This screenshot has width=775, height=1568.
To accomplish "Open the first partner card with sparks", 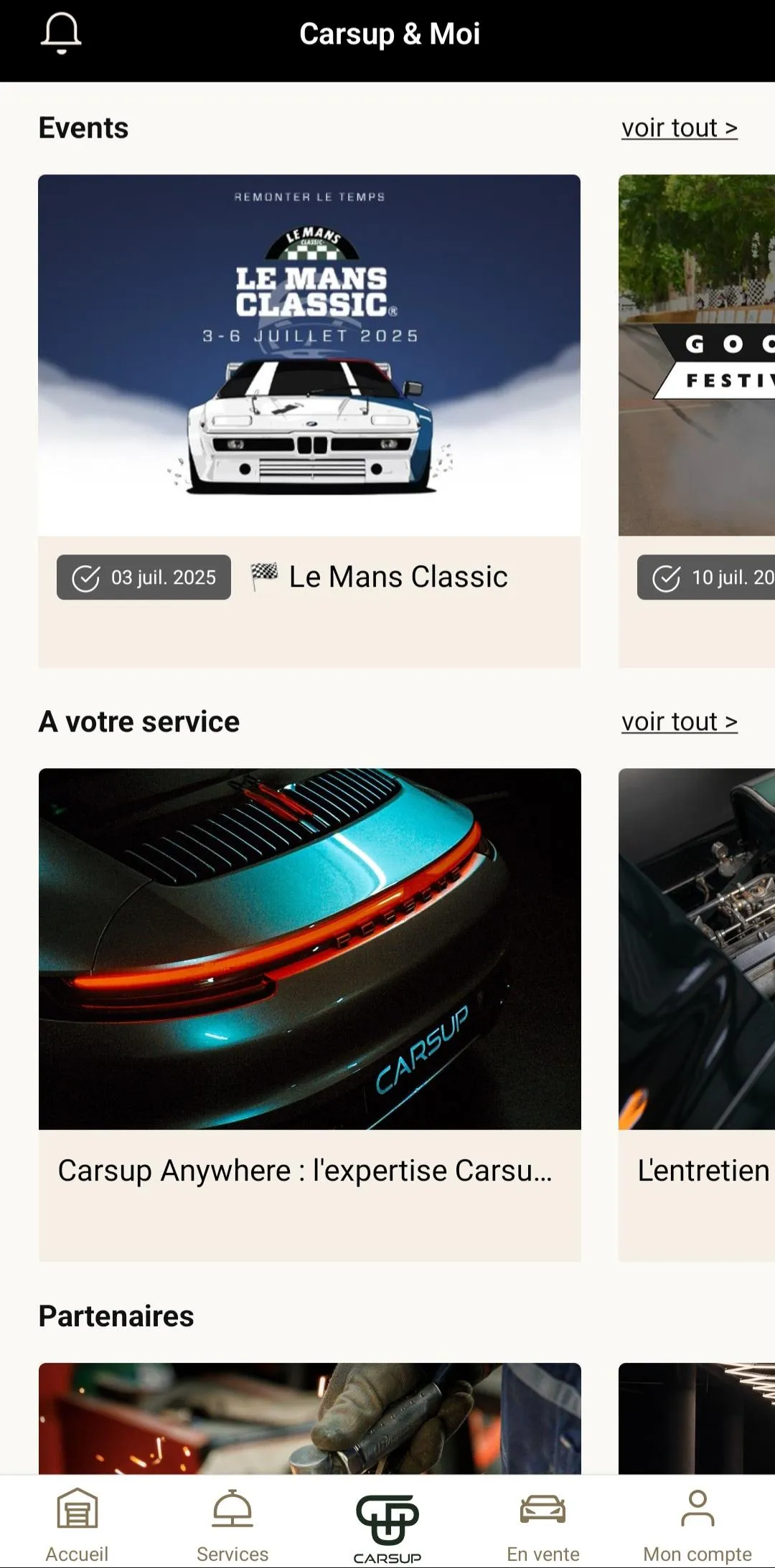I will [x=309, y=1418].
